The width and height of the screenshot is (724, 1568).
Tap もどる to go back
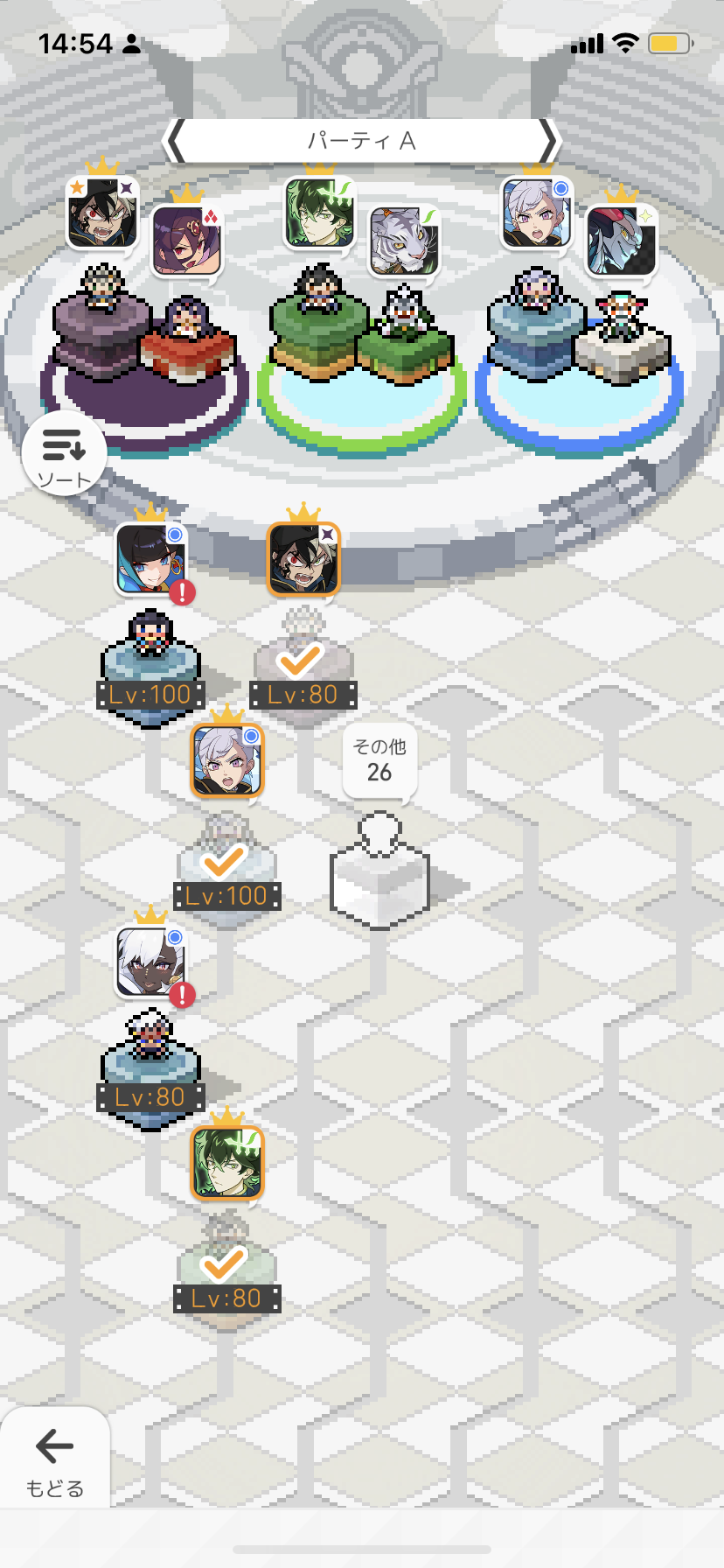coord(54,1458)
